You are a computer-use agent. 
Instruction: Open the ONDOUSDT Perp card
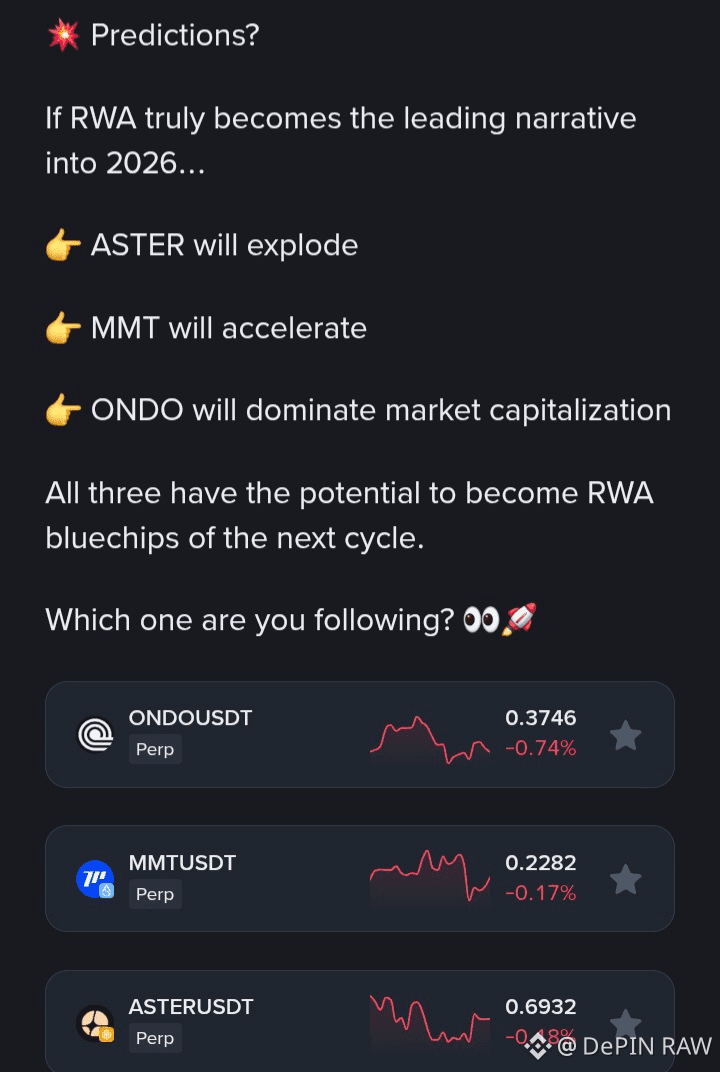pos(360,734)
